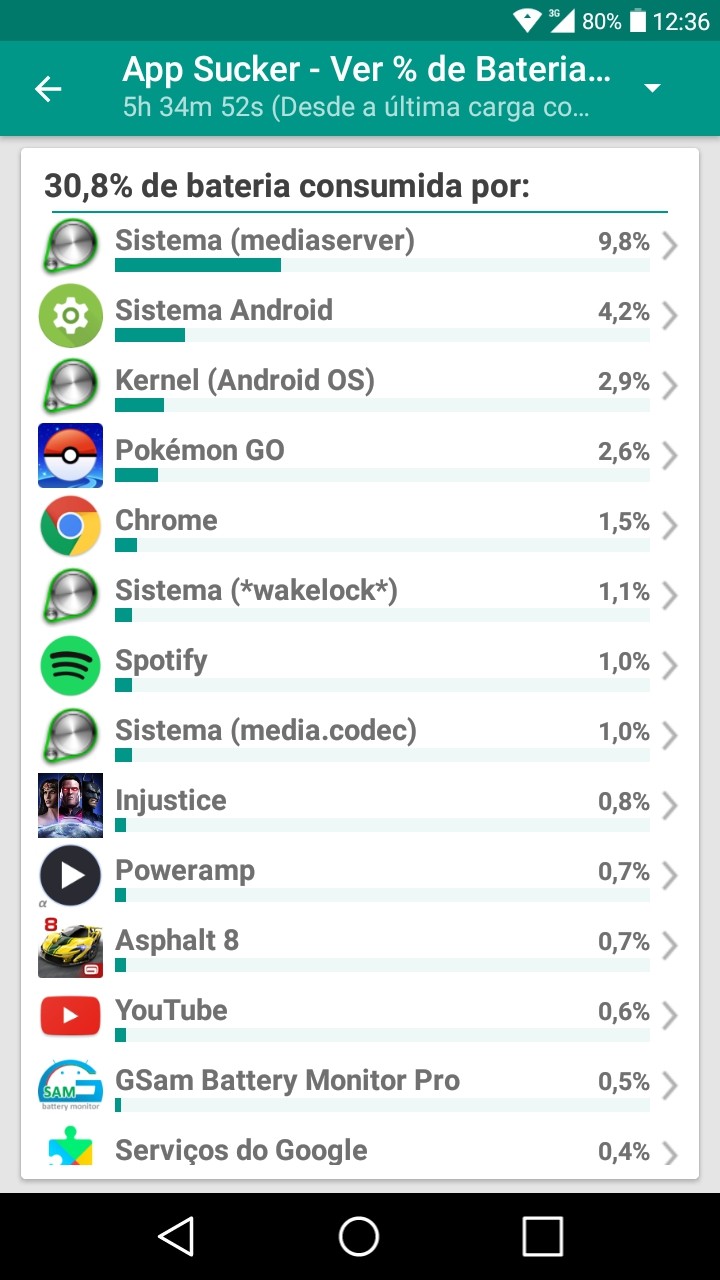Open Pokémon GO battery usage

click(x=360, y=456)
